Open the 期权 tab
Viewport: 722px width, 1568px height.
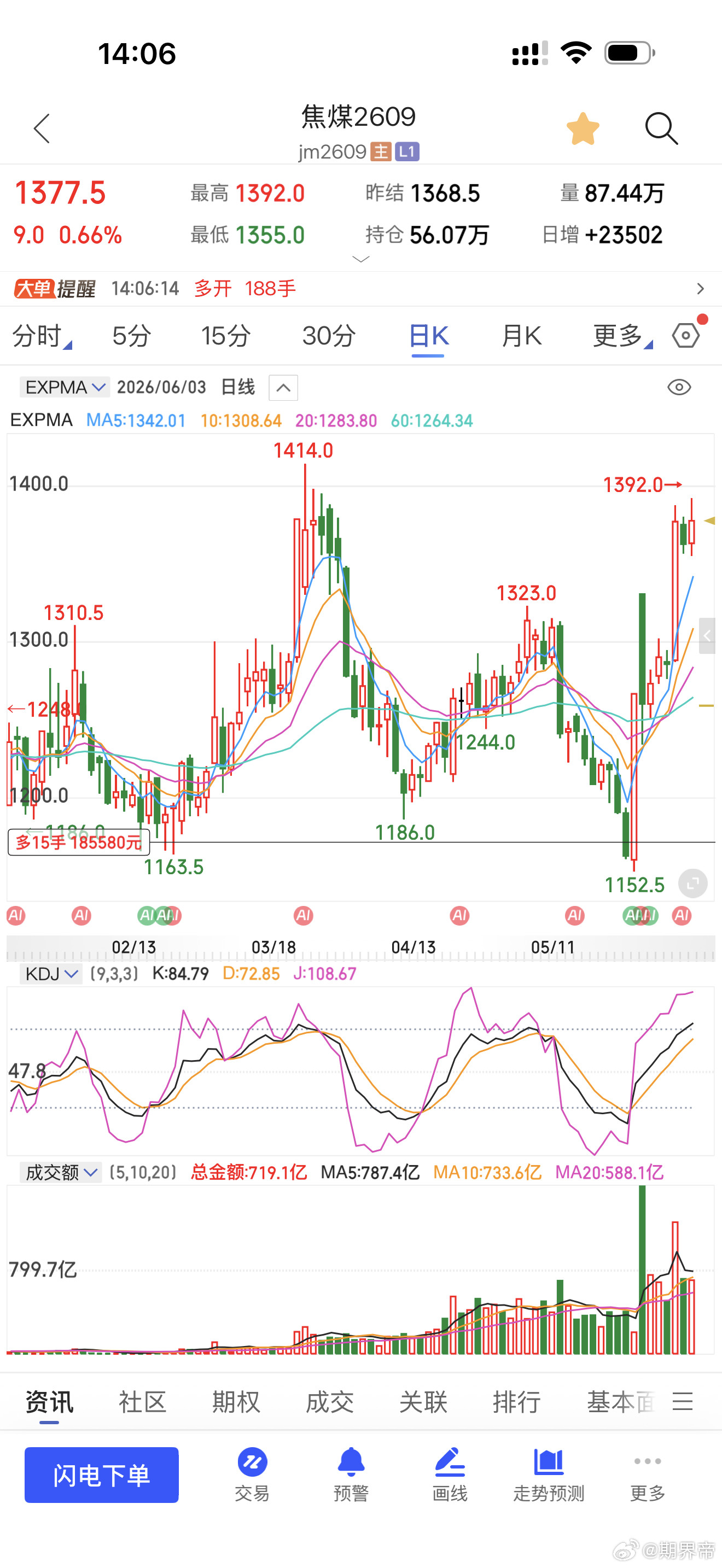[x=236, y=1402]
